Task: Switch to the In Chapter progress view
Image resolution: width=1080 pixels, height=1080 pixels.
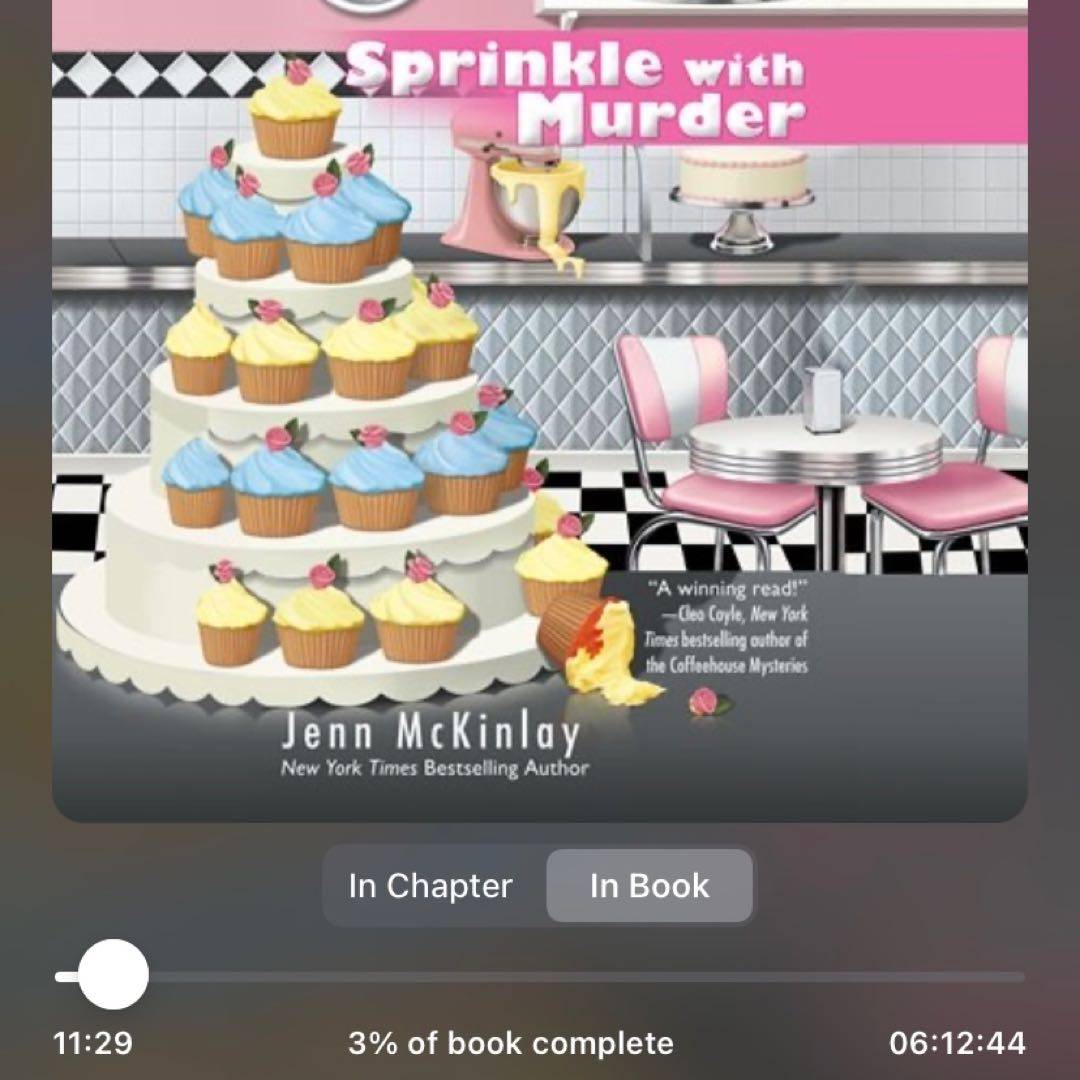Action: coord(431,886)
